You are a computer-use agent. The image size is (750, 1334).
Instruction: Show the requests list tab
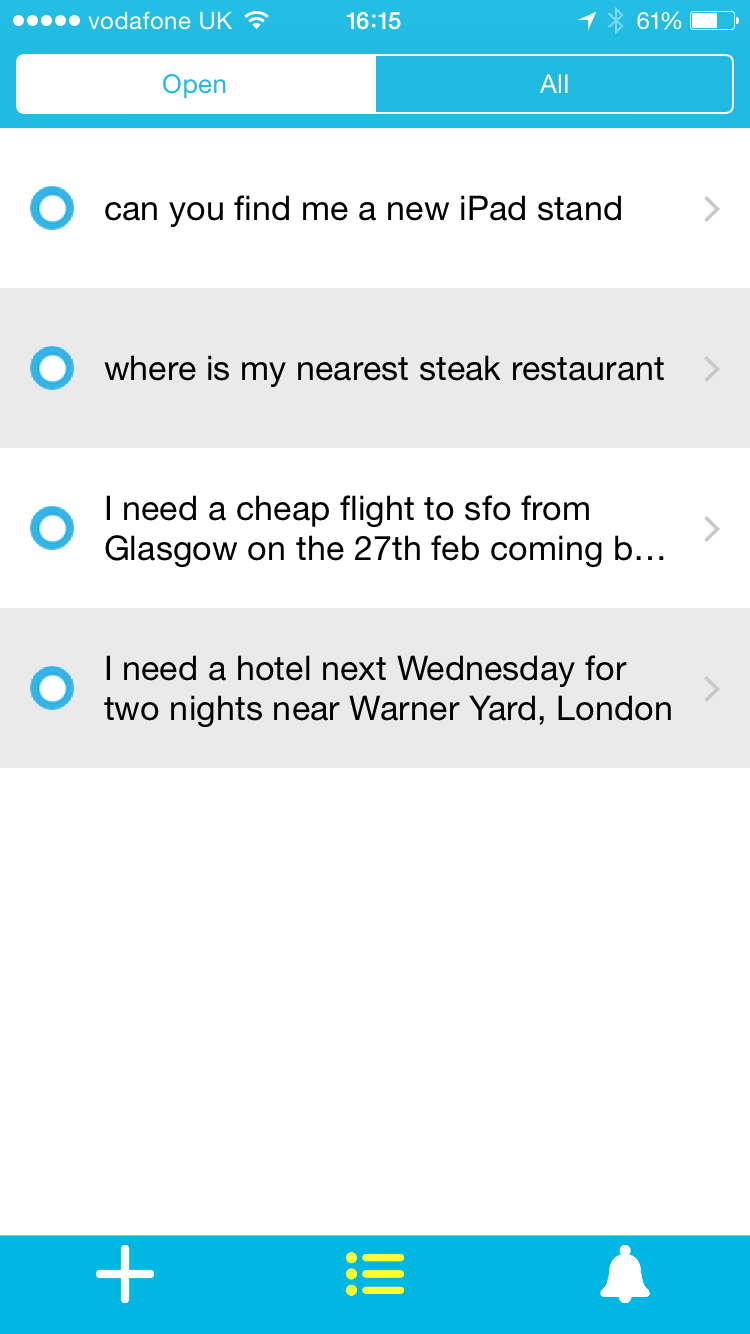[x=375, y=1274]
